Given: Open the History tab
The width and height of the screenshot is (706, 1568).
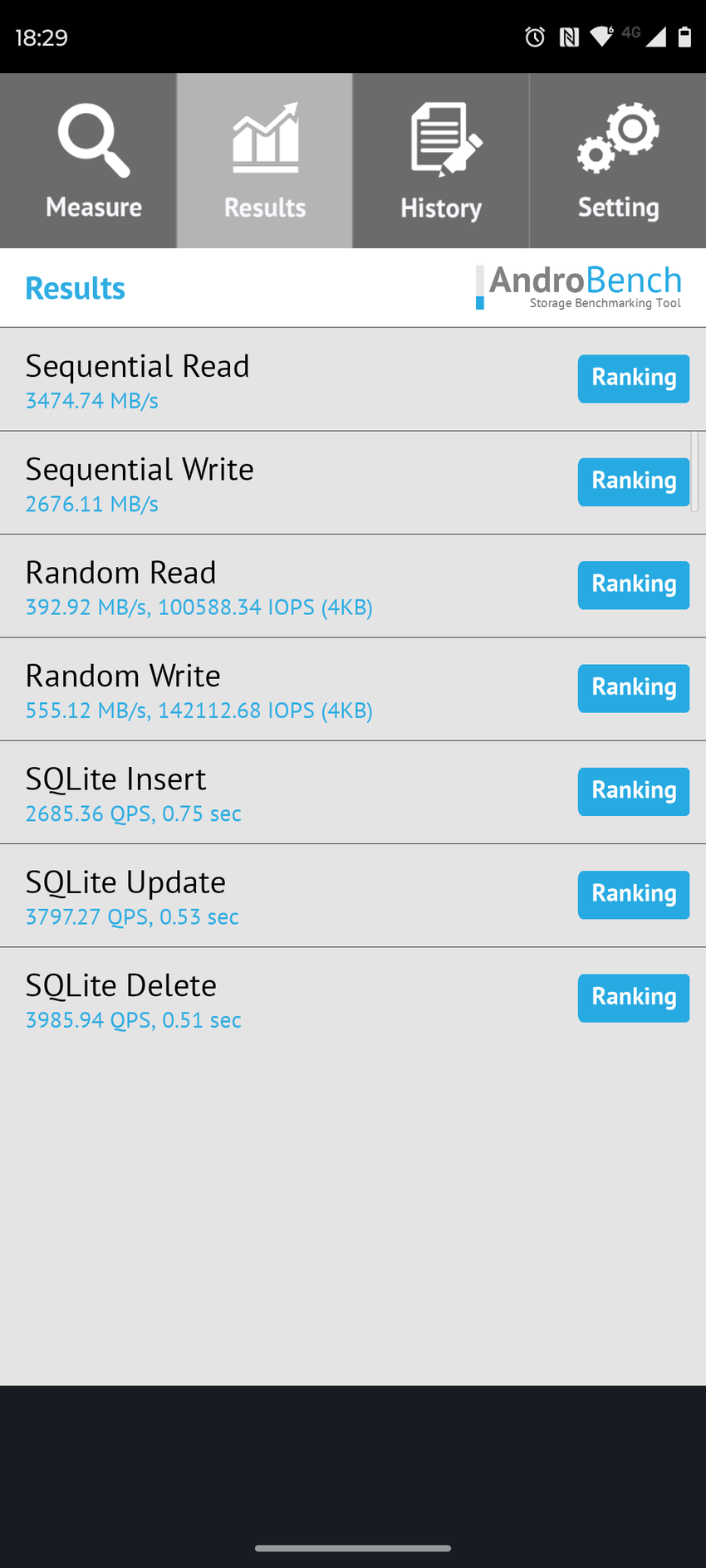Looking at the screenshot, I should (441, 161).
